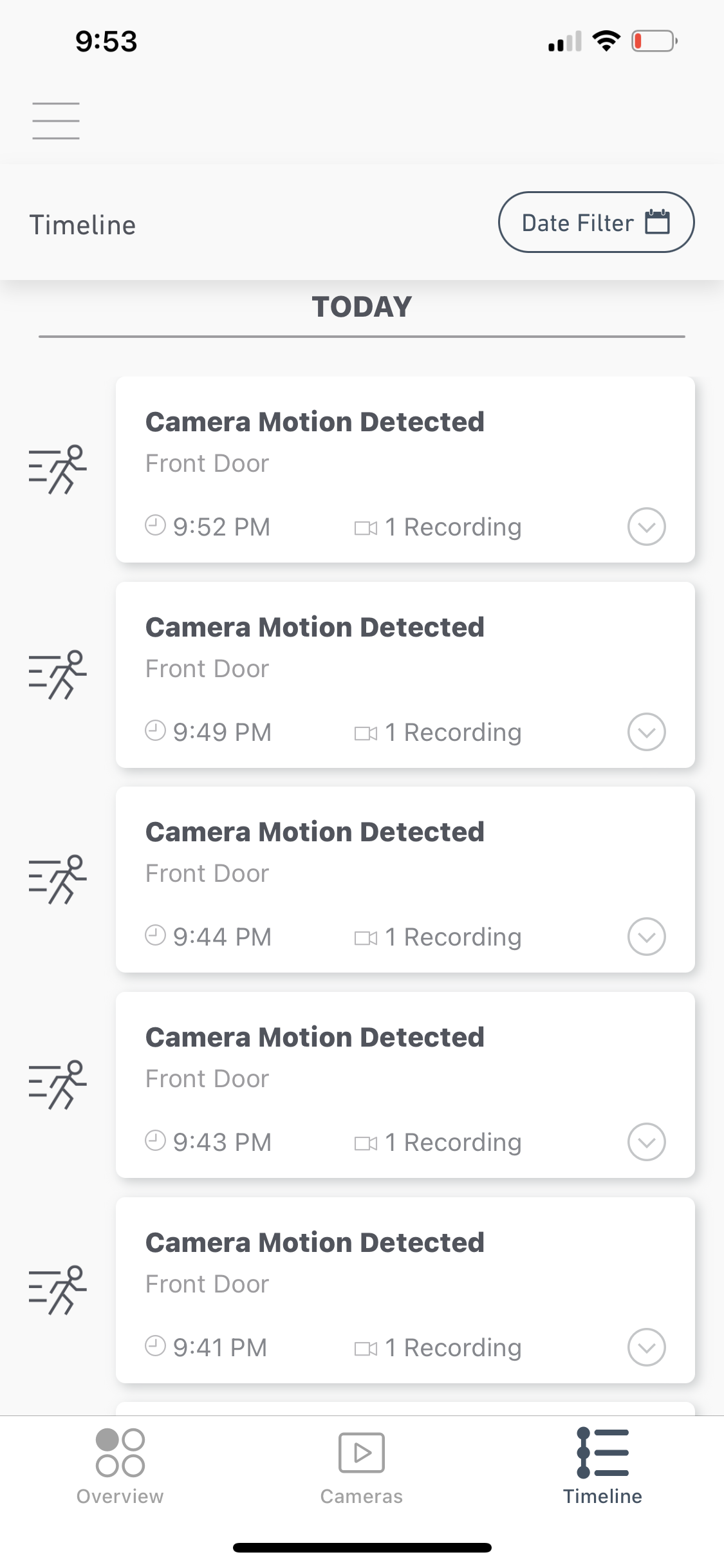Select the Front Door label on the 9:52 PM event

[207, 463]
